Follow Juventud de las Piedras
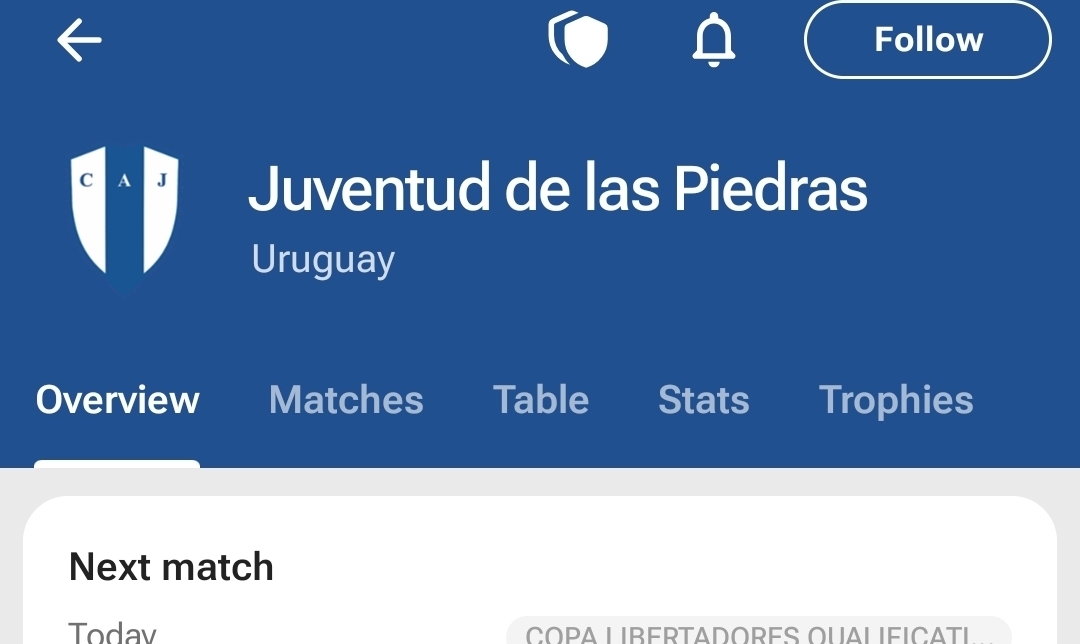 pyautogui.click(x=927, y=40)
